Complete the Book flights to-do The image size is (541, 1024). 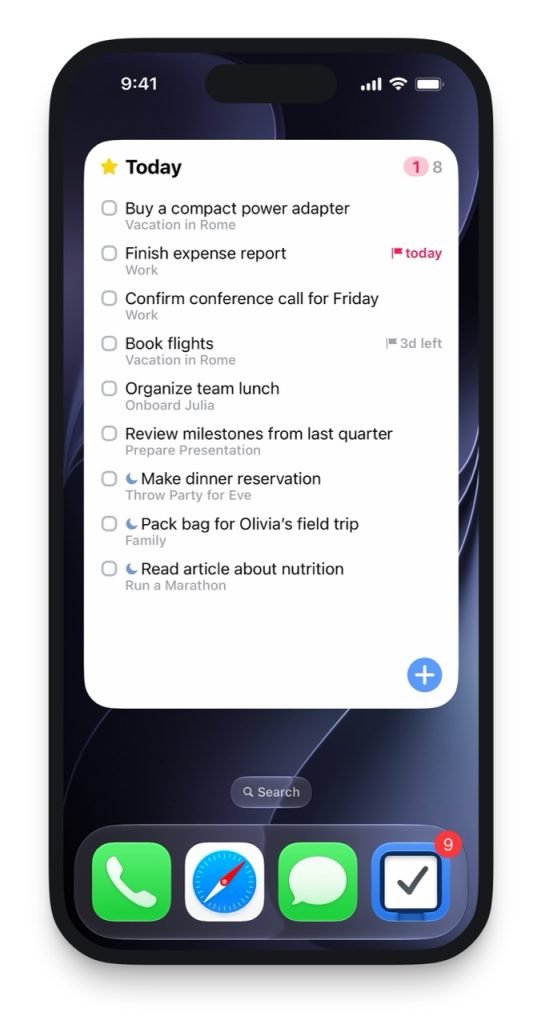[109, 344]
